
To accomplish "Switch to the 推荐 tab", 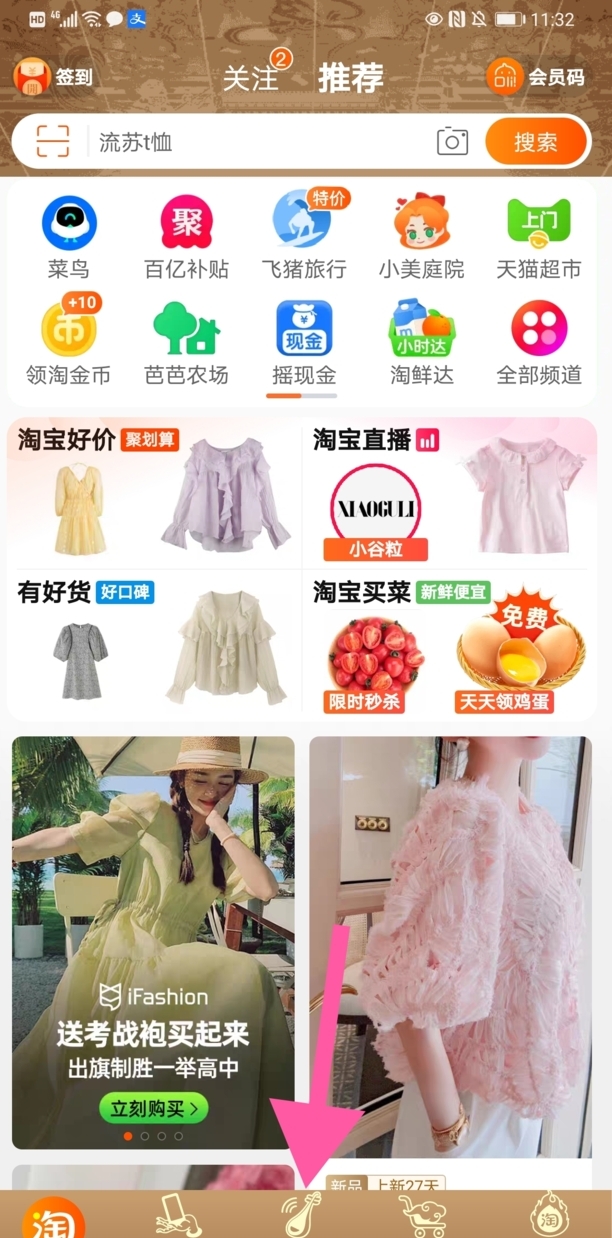I will pyautogui.click(x=351, y=78).
